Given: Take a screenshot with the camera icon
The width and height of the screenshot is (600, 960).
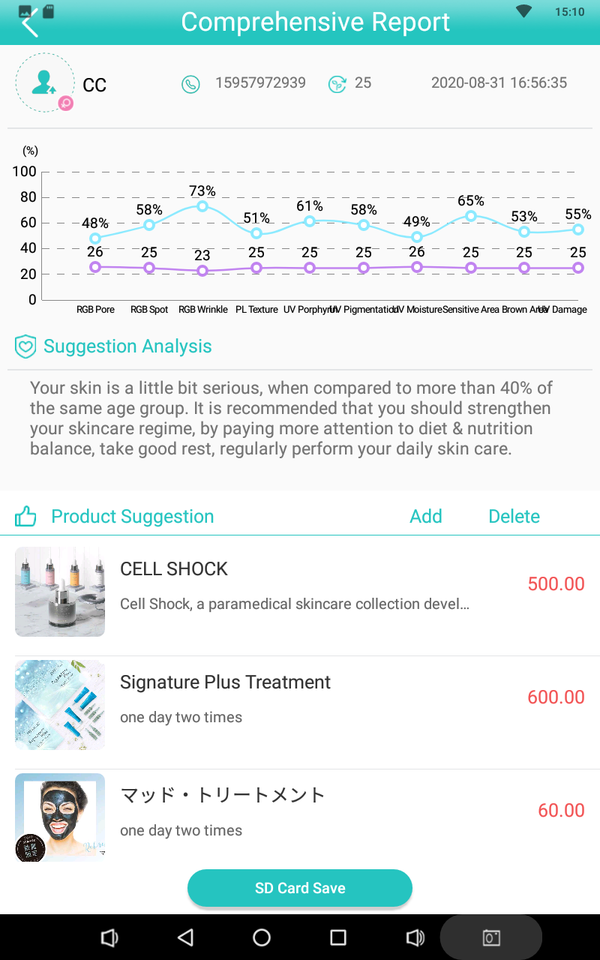Looking at the screenshot, I should pyautogui.click(x=491, y=937).
